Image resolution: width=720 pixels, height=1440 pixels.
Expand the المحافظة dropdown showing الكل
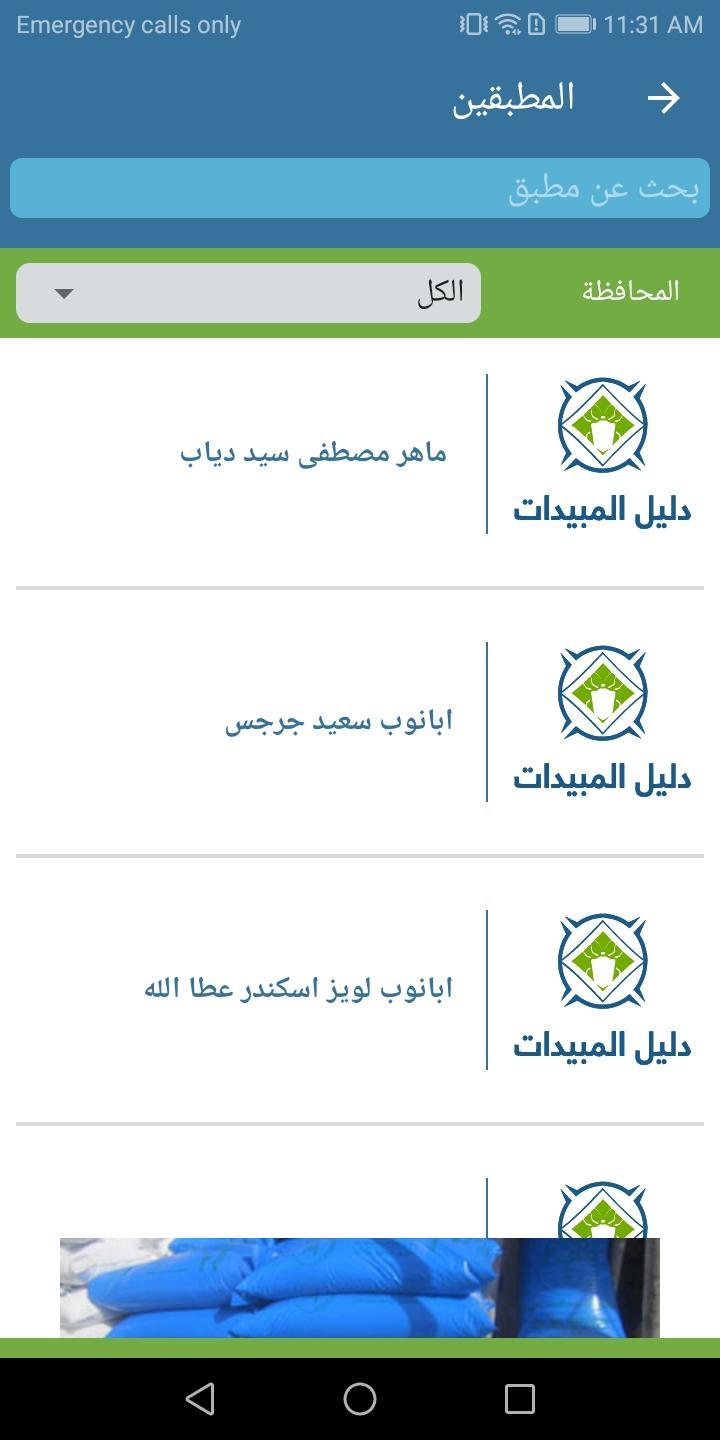[x=248, y=293]
